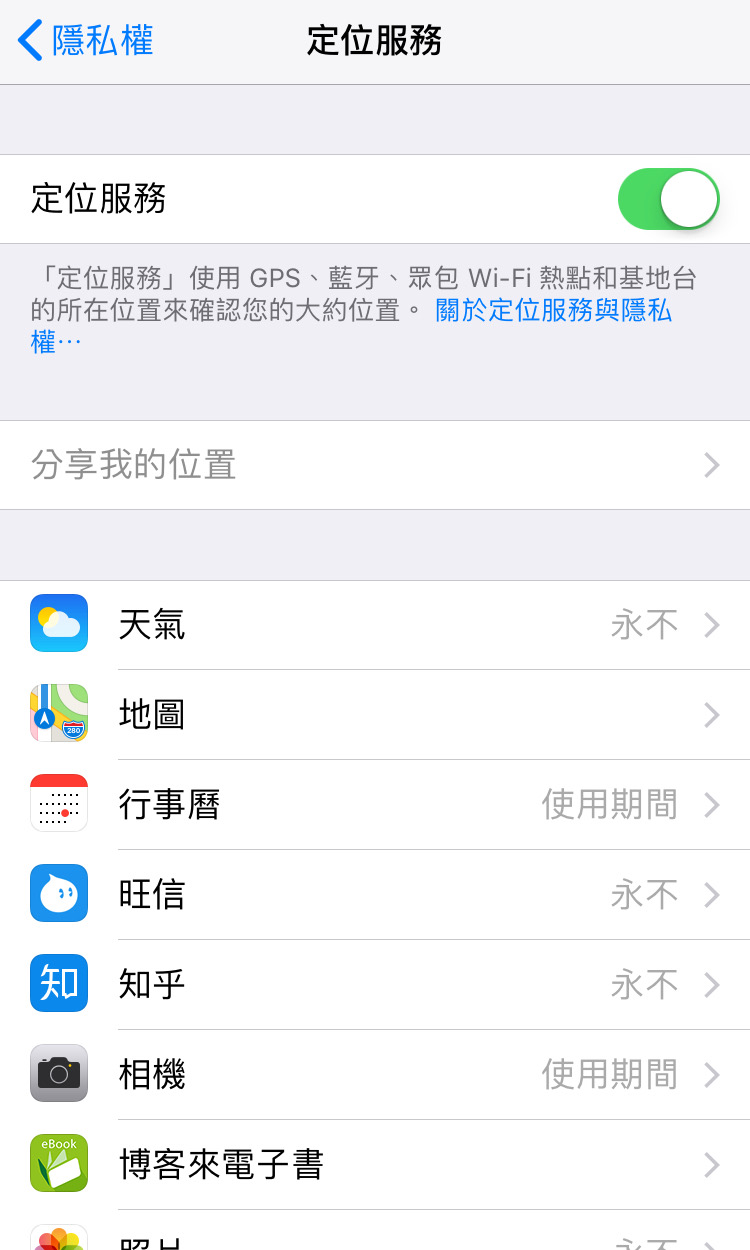Tap the 博客來電子書 eBook app icon
The height and width of the screenshot is (1250, 750).
[x=58, y=1163]
